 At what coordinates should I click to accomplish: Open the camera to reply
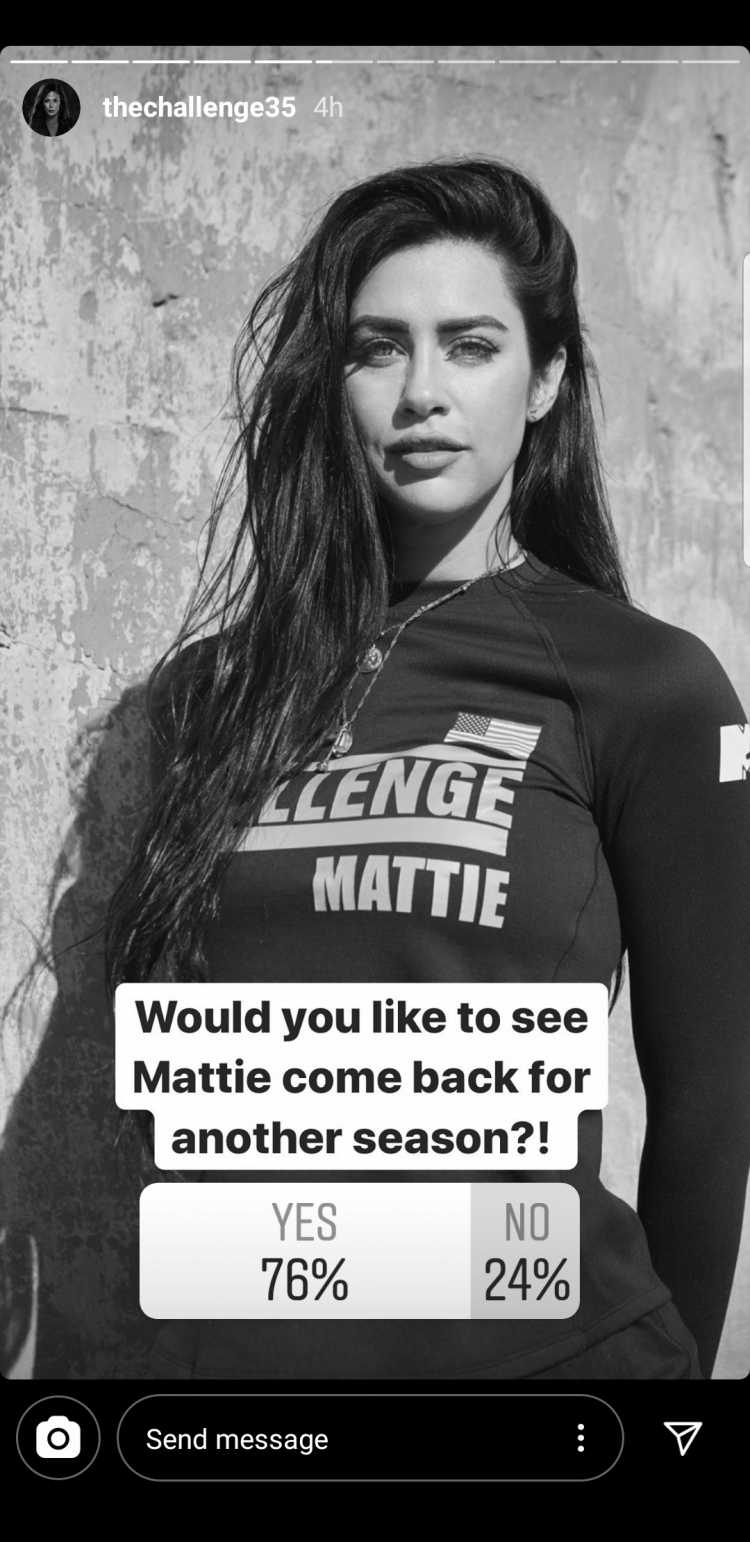(58, 1438)
